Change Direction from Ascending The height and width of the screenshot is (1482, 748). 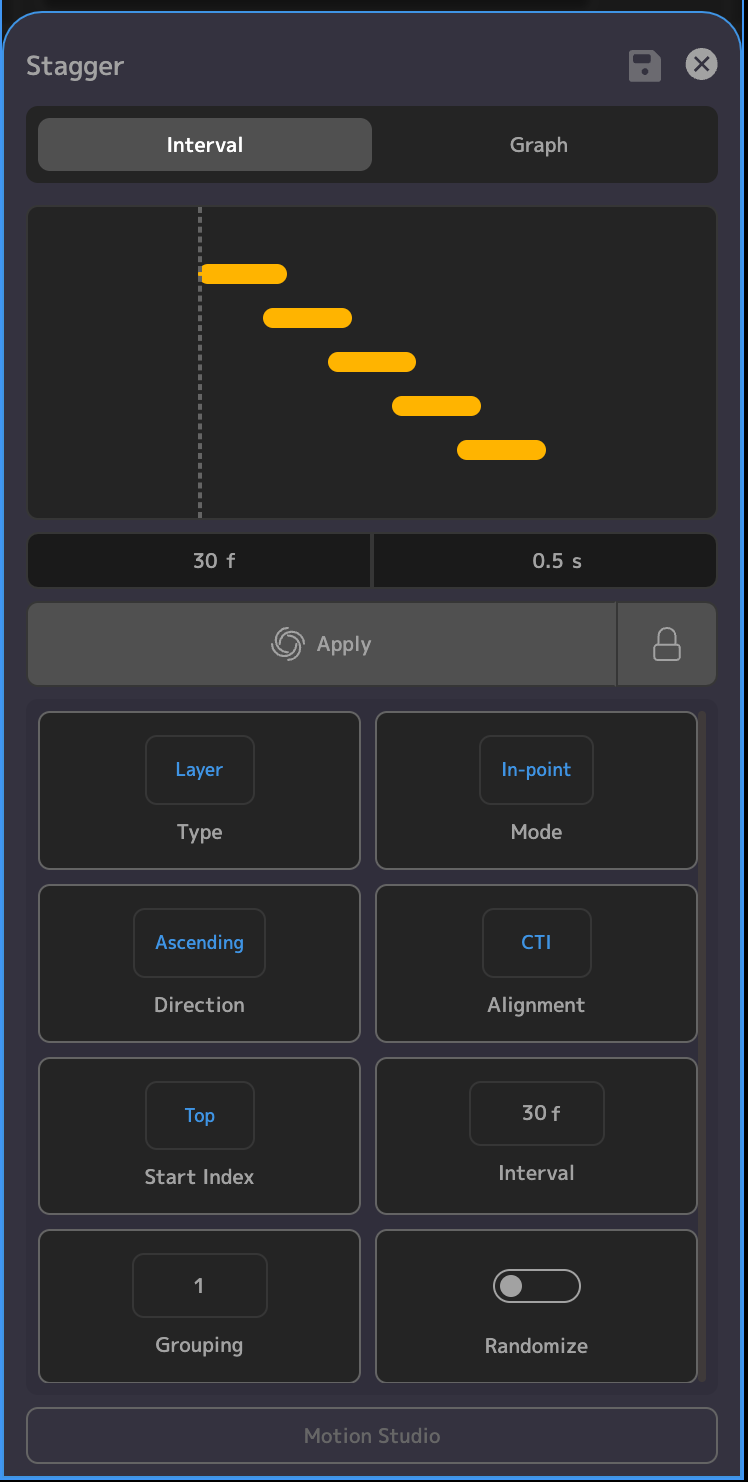(199, 943)
